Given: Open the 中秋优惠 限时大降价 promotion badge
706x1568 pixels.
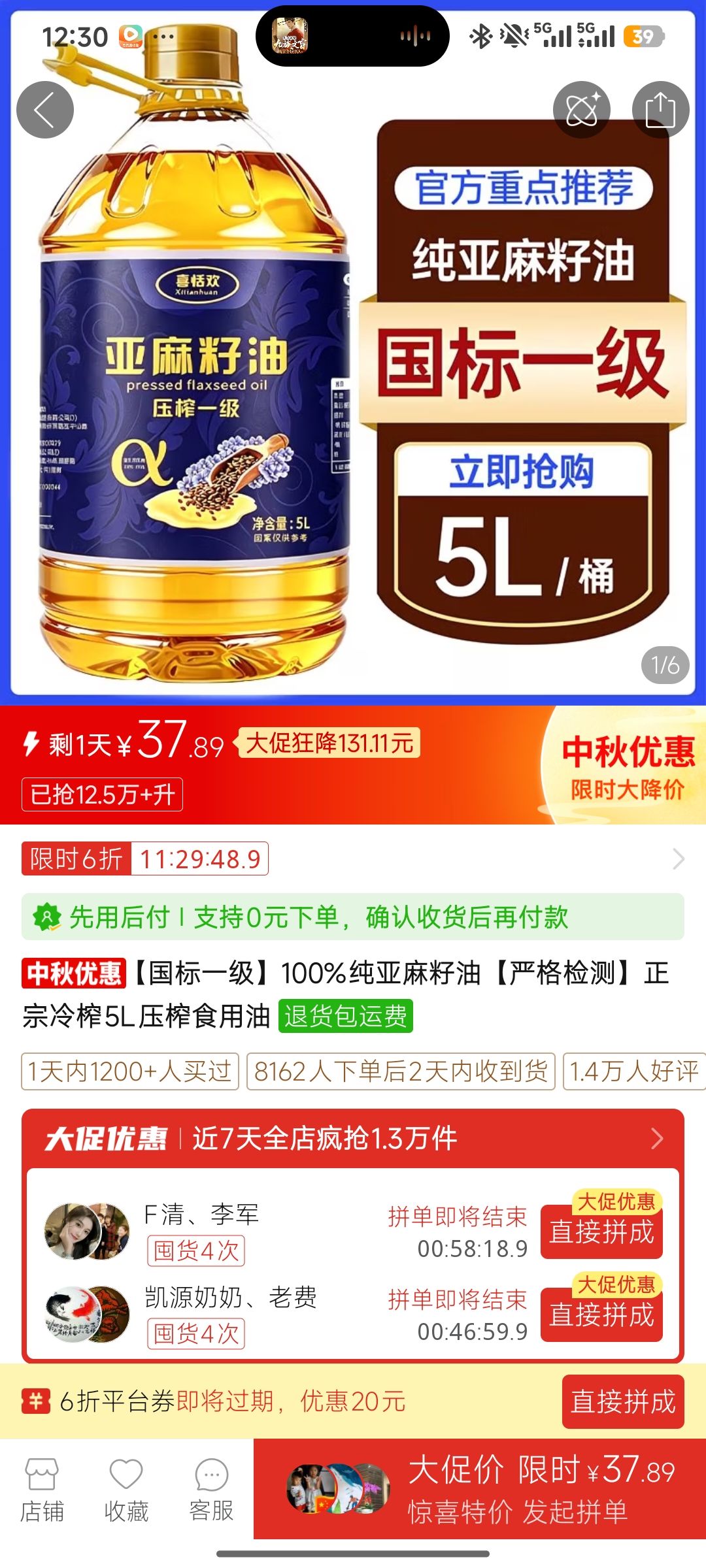Looking at the screenshot, I should 624,766.
